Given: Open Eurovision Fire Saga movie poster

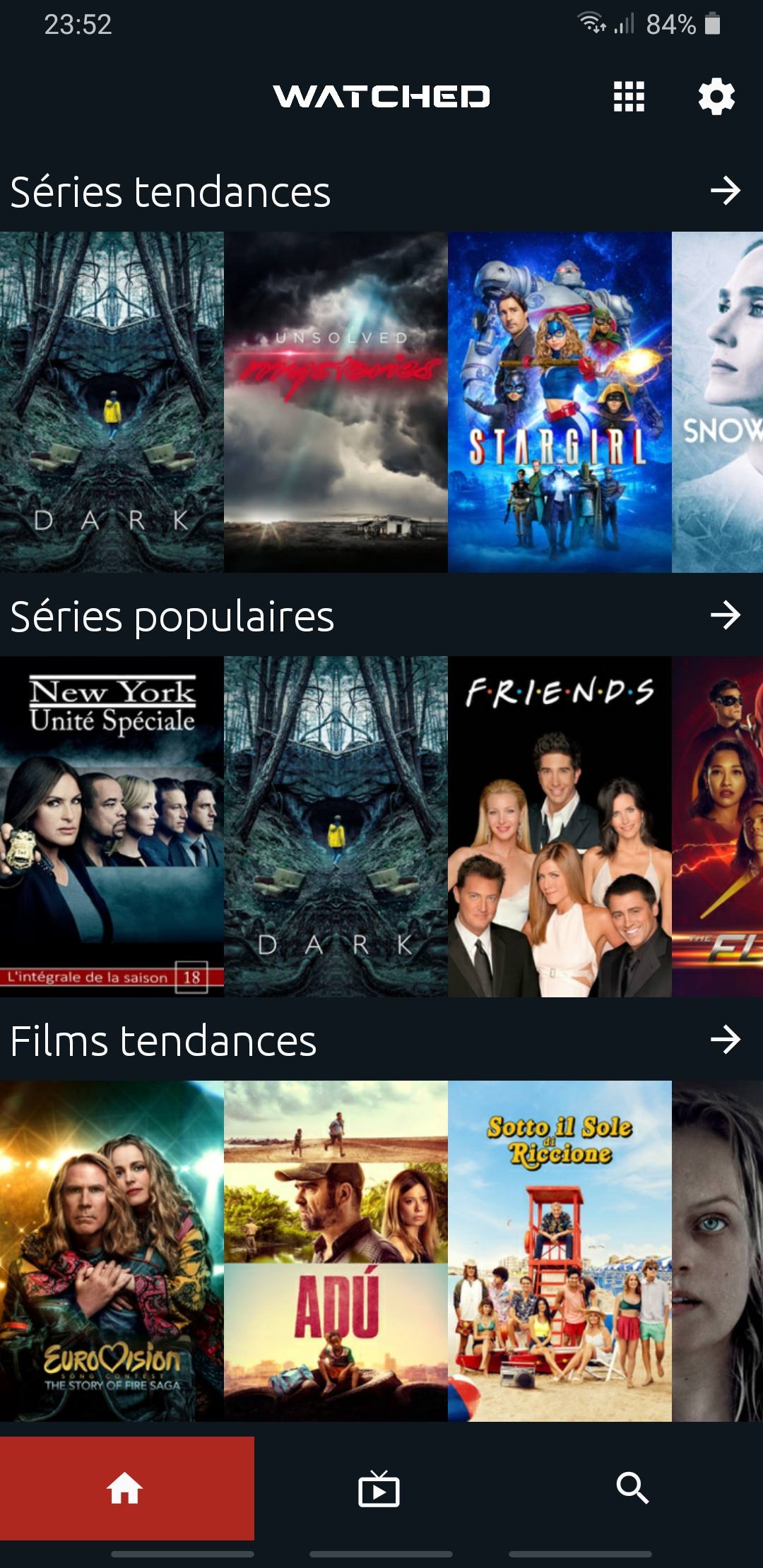Looking at the screenshot, I should (x=112, y=1251).
